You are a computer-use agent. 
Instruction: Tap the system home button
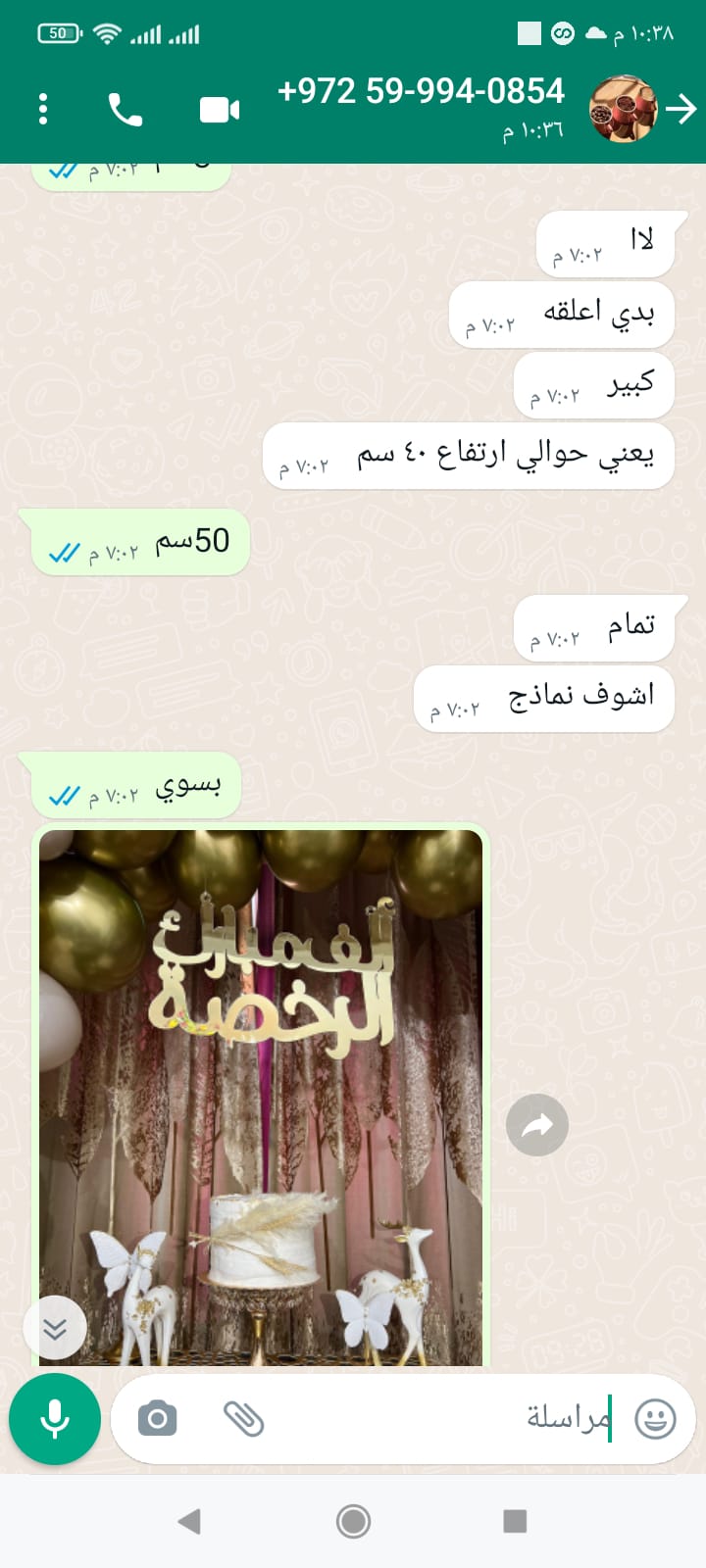click(353, 1521)
